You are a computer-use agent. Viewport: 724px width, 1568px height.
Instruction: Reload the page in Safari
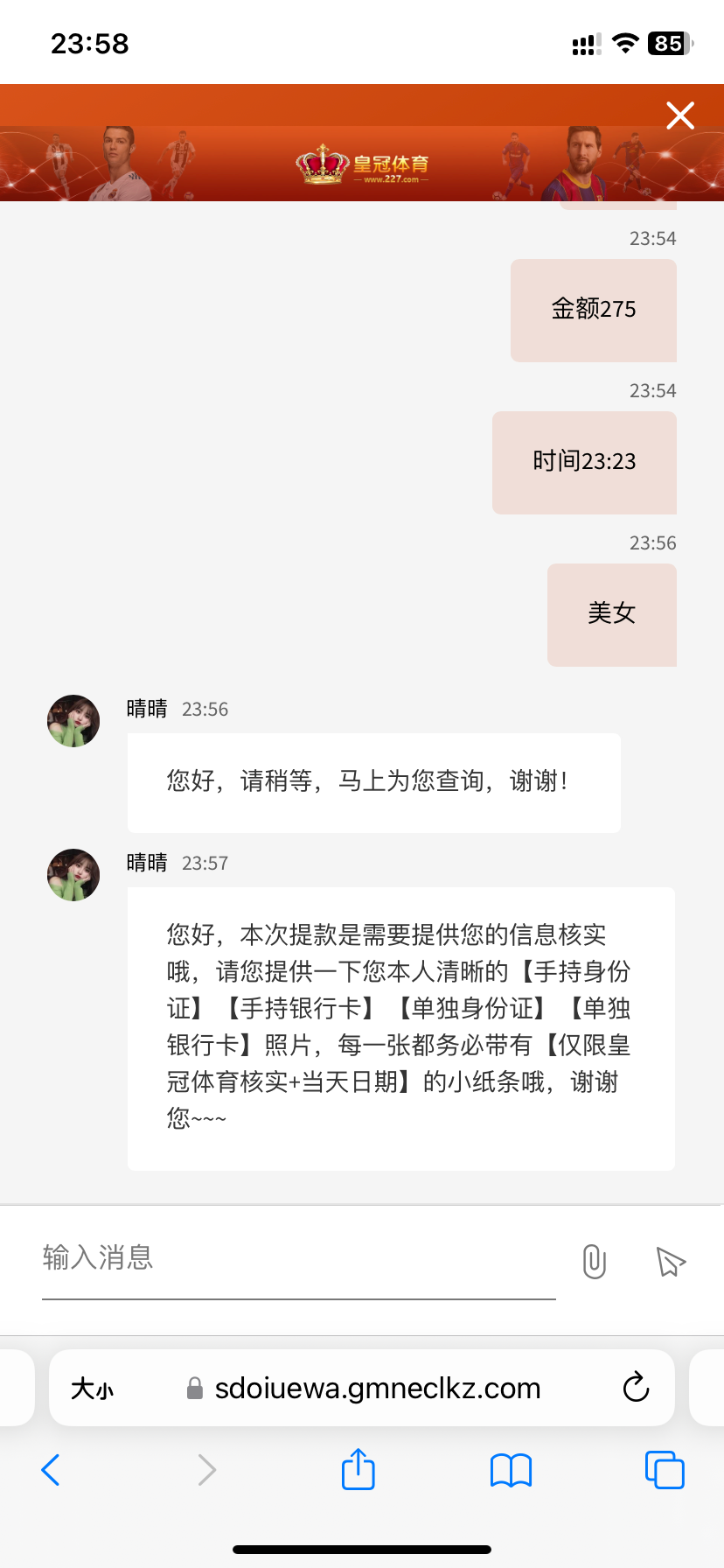pos(636,1388)
